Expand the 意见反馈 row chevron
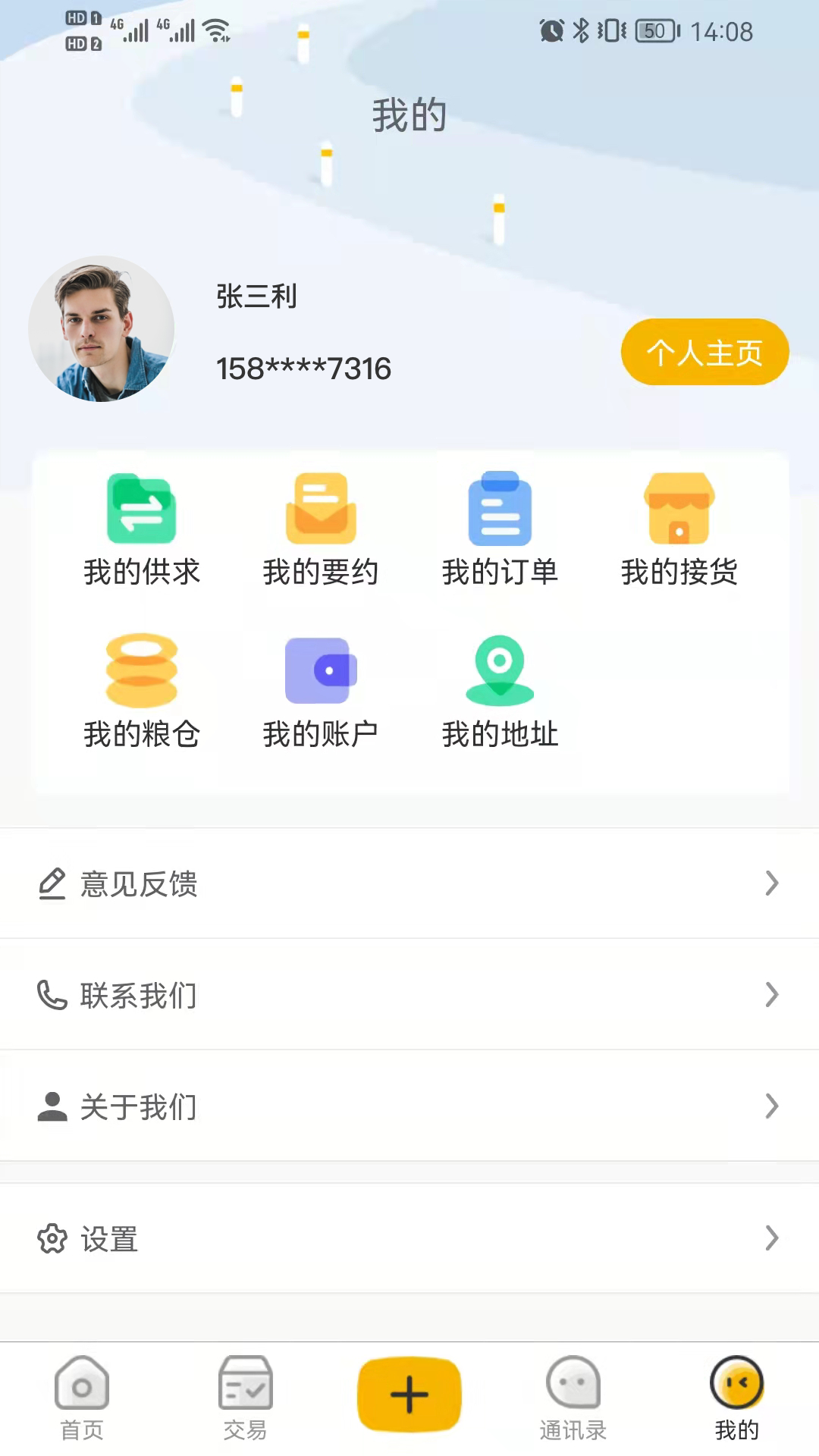 (773, 882)
